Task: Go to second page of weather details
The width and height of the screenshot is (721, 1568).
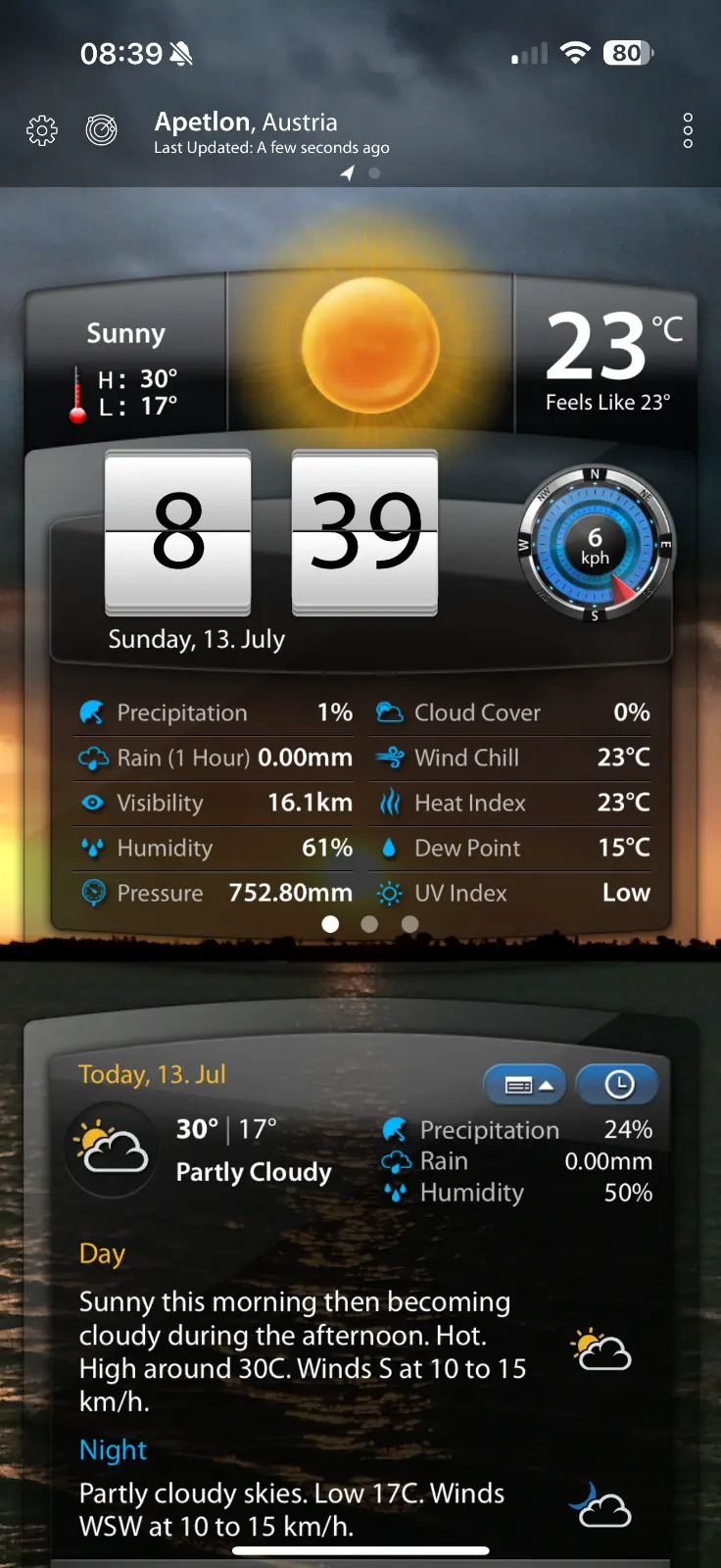Action: click(x=369, y=924)
